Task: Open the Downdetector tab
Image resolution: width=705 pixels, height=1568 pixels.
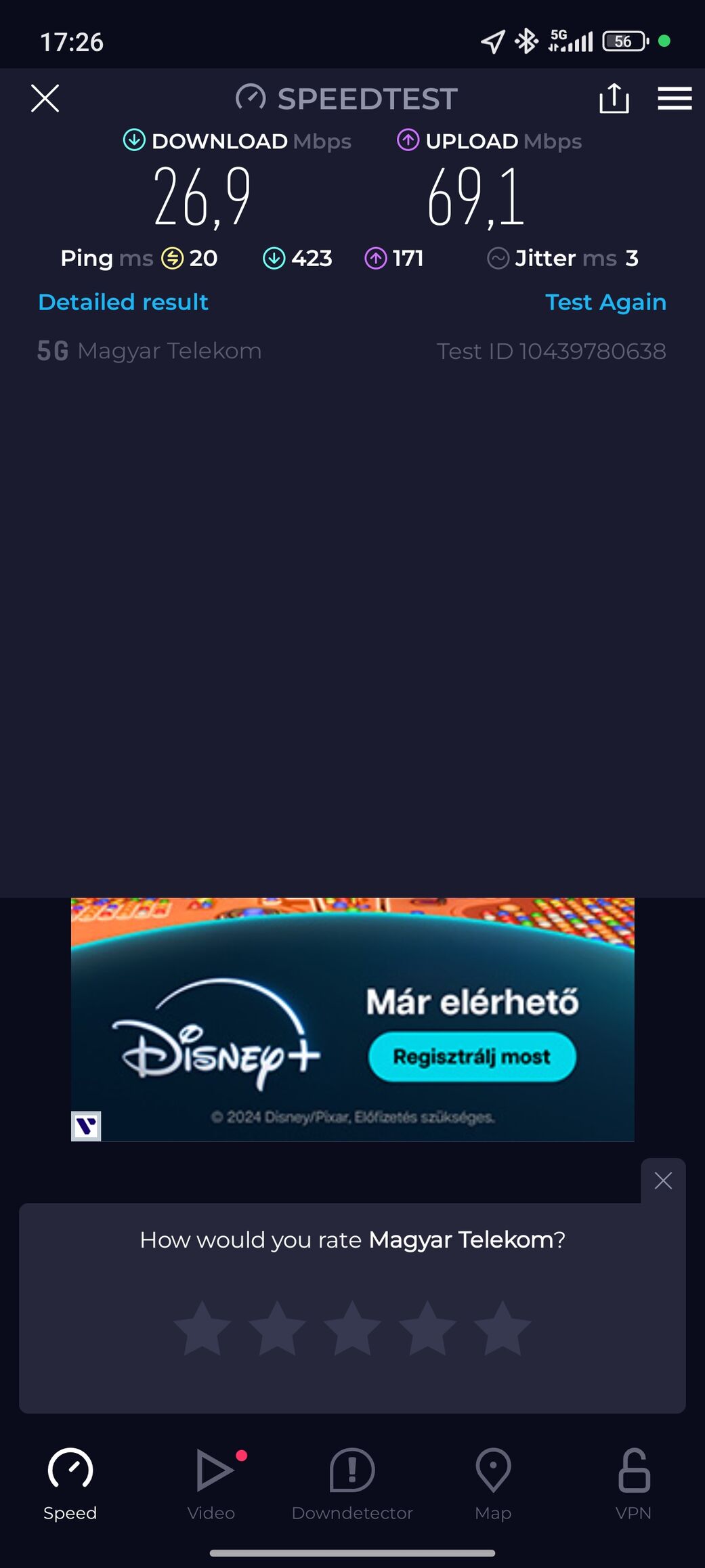Action: click(352, 1485)
